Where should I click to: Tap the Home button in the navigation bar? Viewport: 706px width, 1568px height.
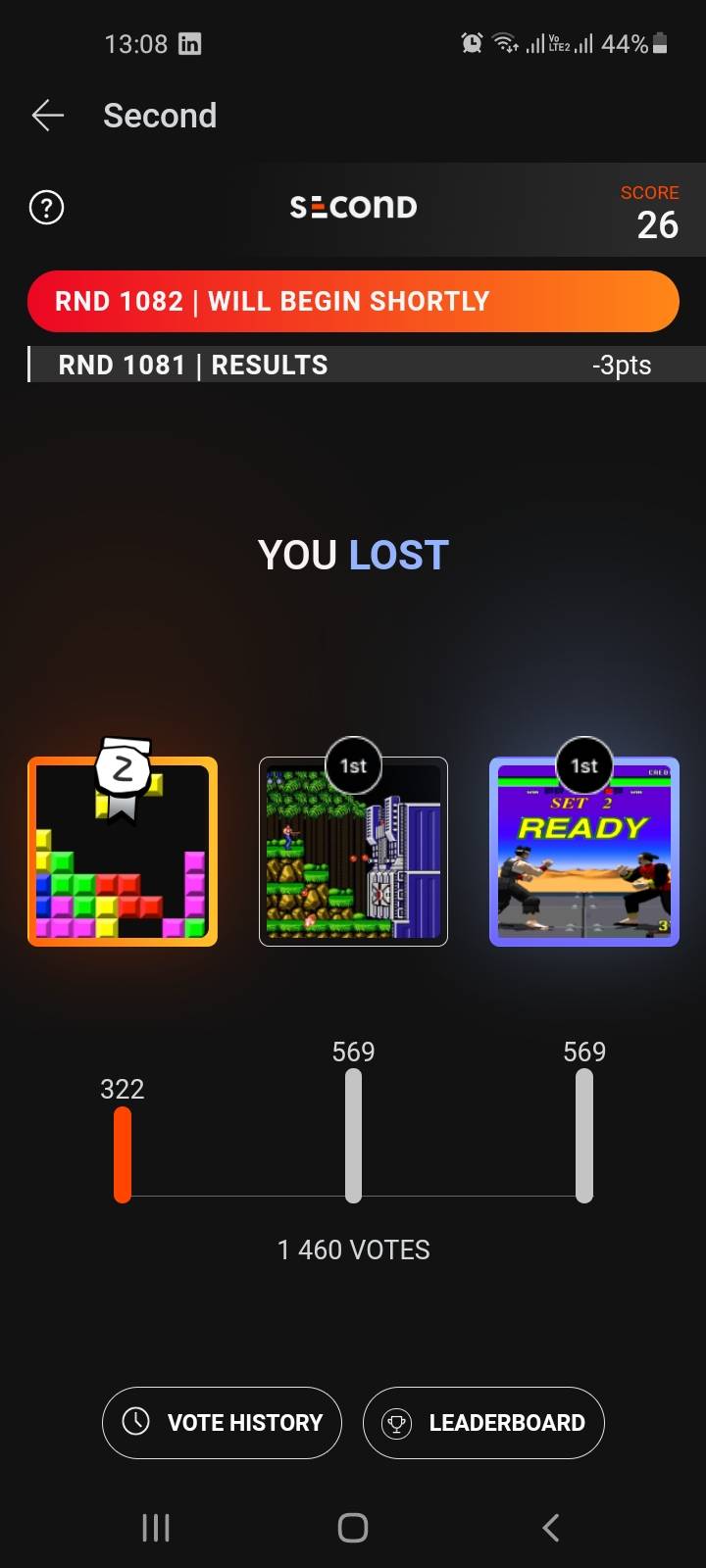(x=352, y=1527)
